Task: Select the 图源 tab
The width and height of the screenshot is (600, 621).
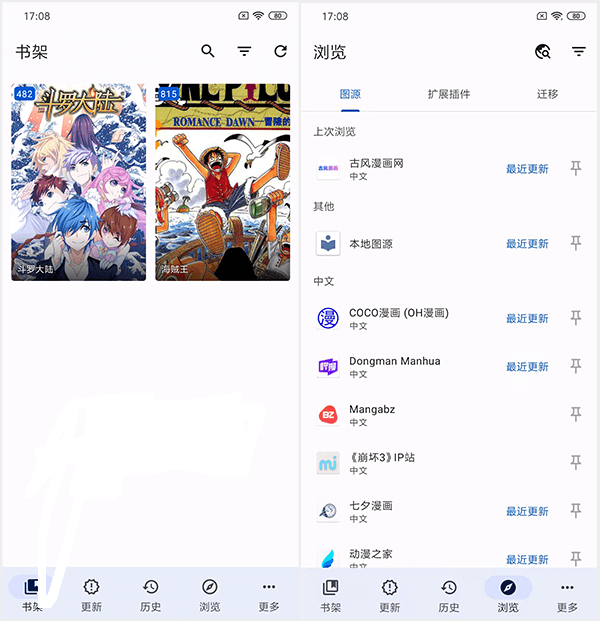Action: (x=350, y=94)
